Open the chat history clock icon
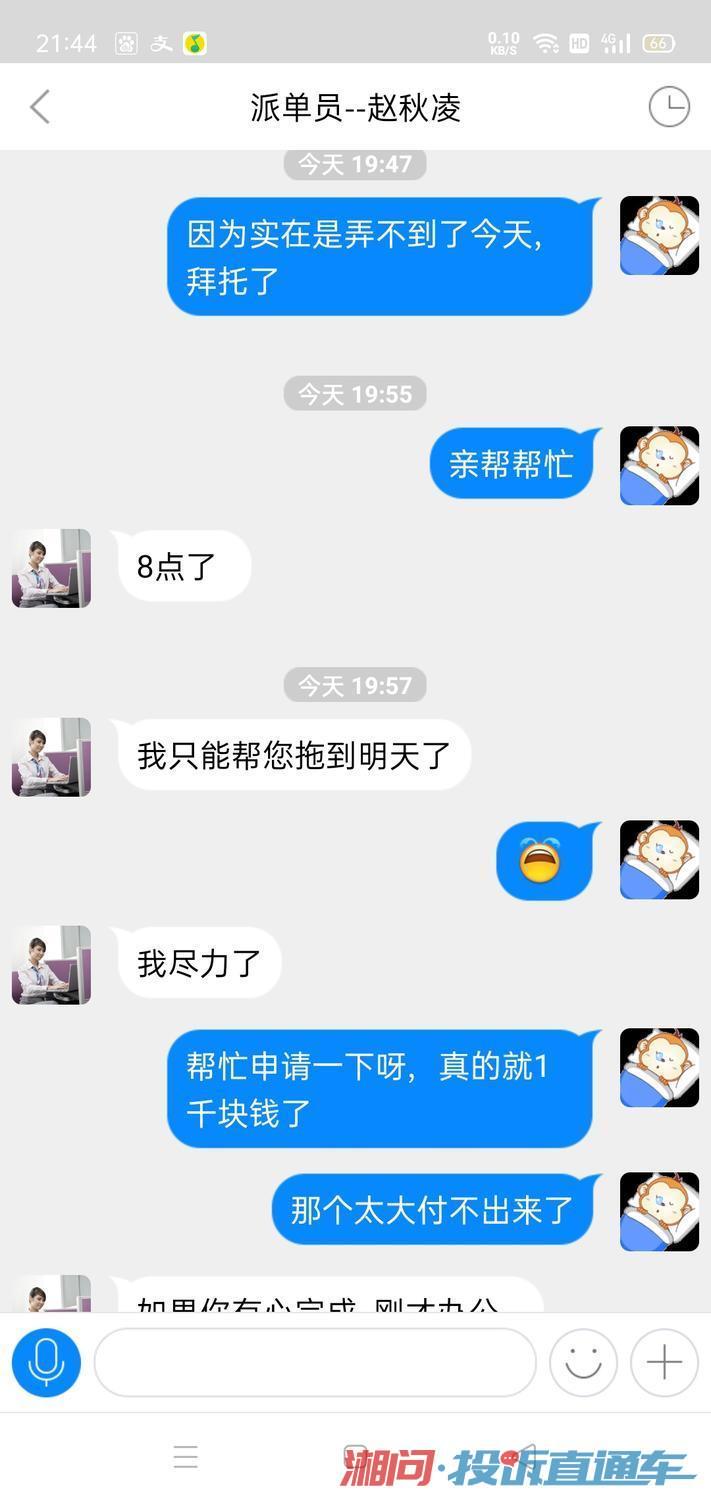The width and height of the screenshot is (711, 1500). (668, 107)
